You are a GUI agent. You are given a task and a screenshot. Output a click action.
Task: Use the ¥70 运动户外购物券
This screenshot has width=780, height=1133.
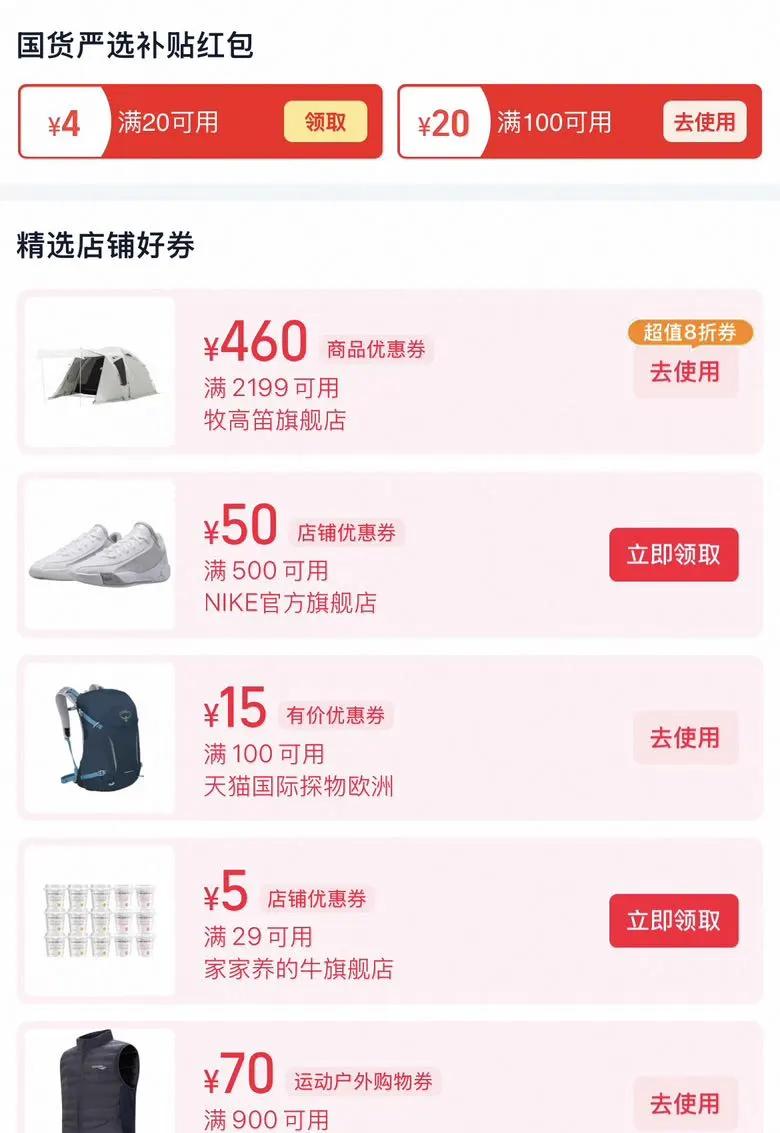tap(685, 1103)
